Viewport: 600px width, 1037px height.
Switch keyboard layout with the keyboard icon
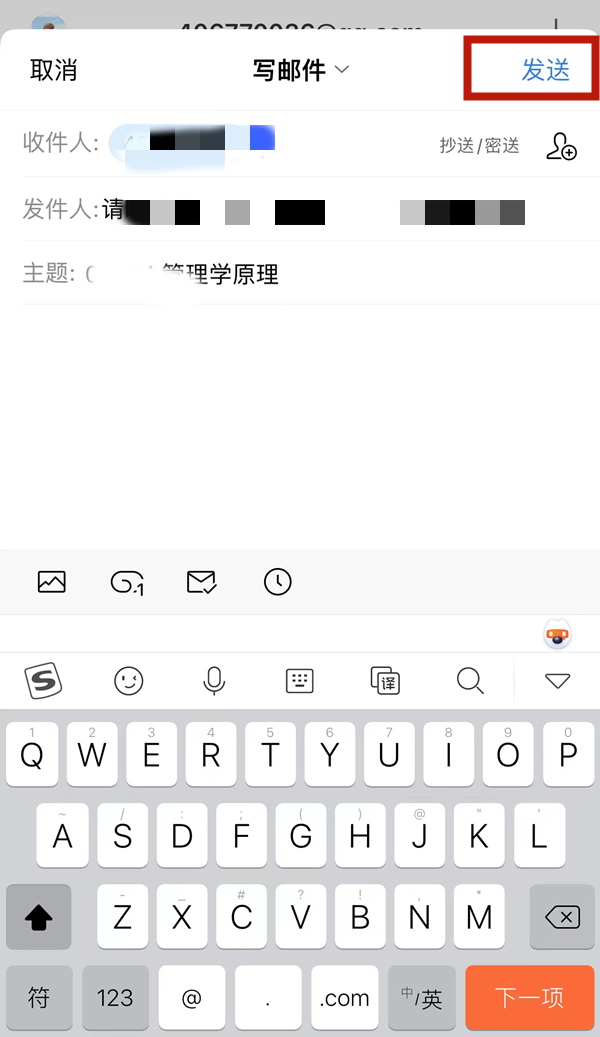coord(299,682)
